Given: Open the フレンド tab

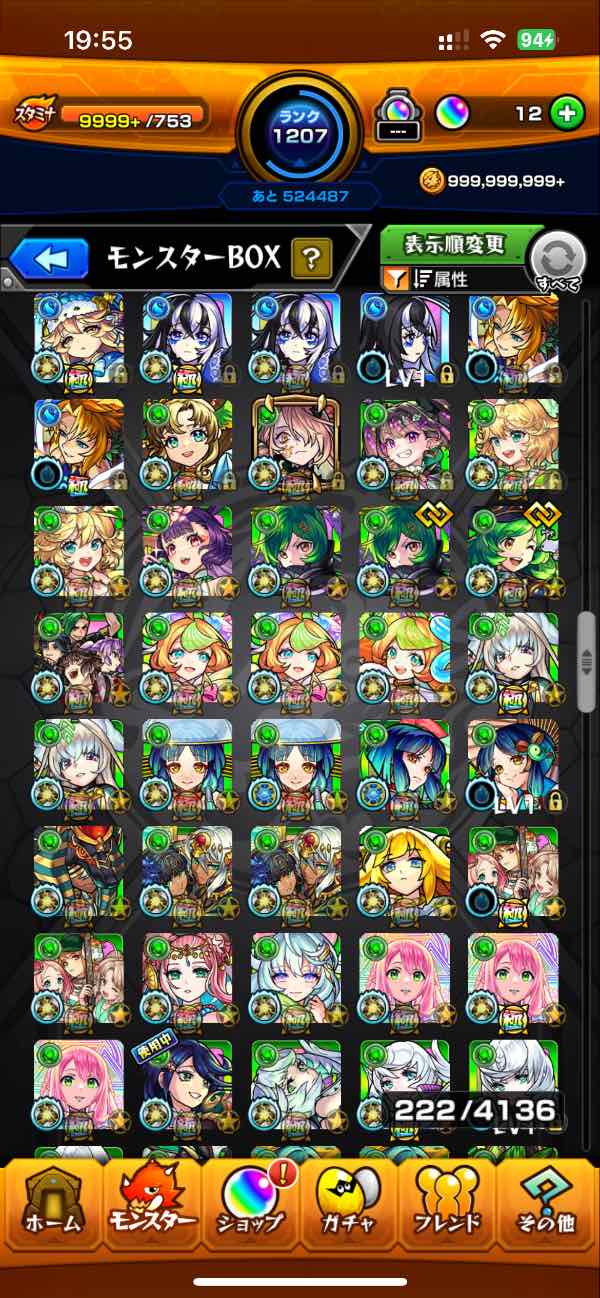Looking at the screenshot, I should [x=450, y=1203].
